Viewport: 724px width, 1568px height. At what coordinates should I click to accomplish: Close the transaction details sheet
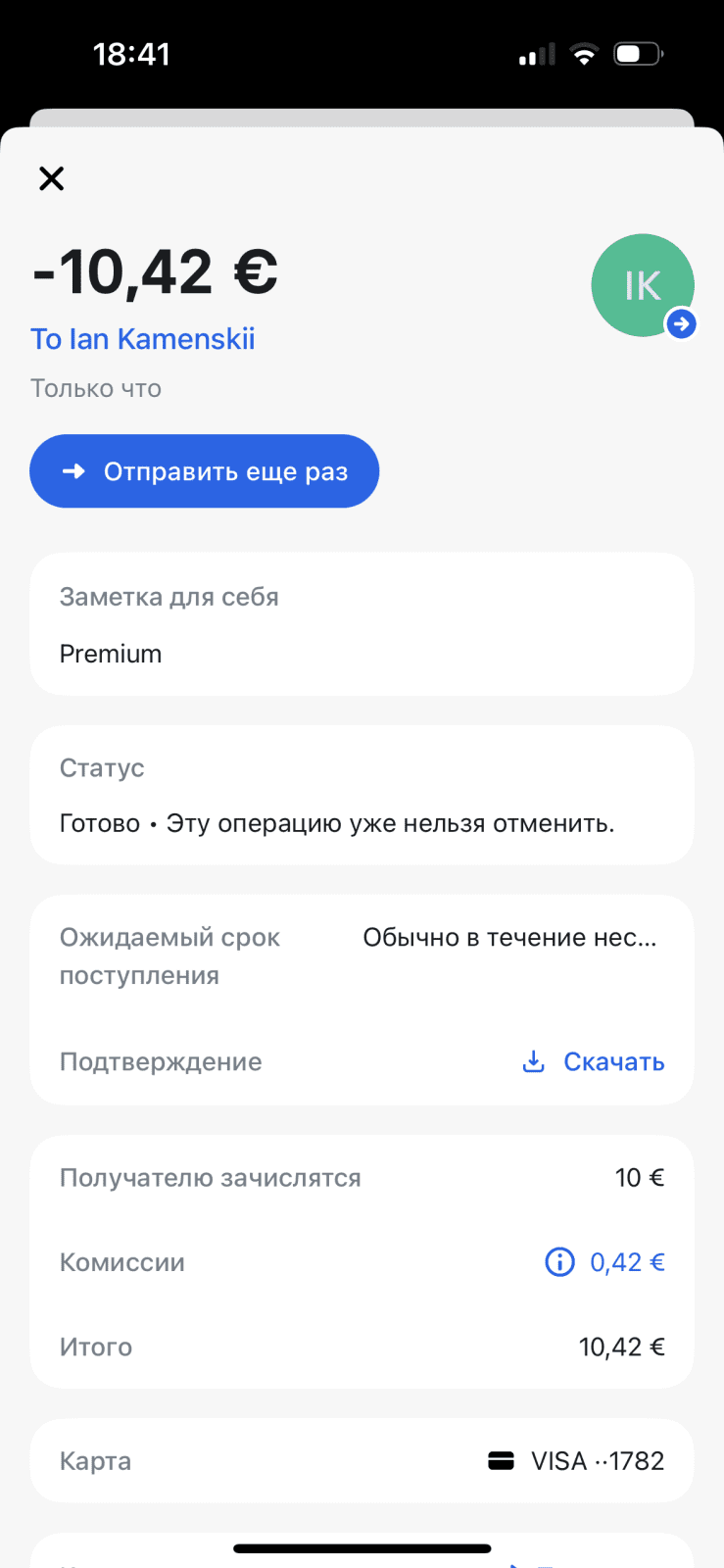(x=51, y=178)
